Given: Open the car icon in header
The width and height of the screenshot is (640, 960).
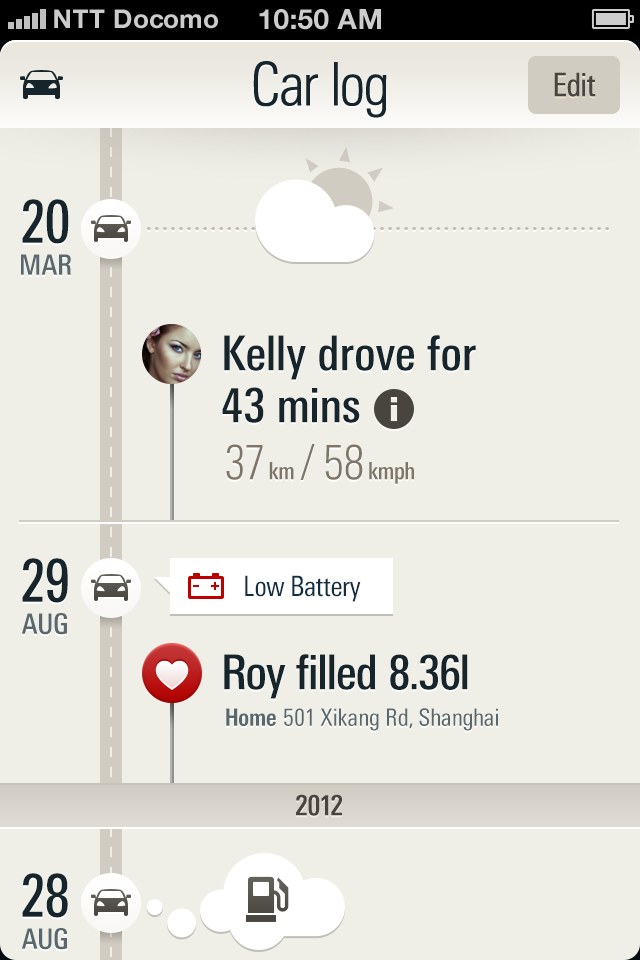Looking at the screenshot, I should click(42, 86).
